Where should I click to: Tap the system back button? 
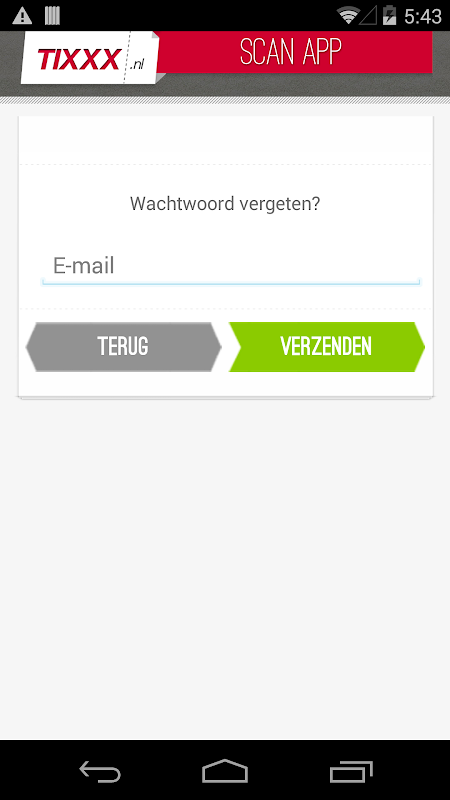(100, 771)
